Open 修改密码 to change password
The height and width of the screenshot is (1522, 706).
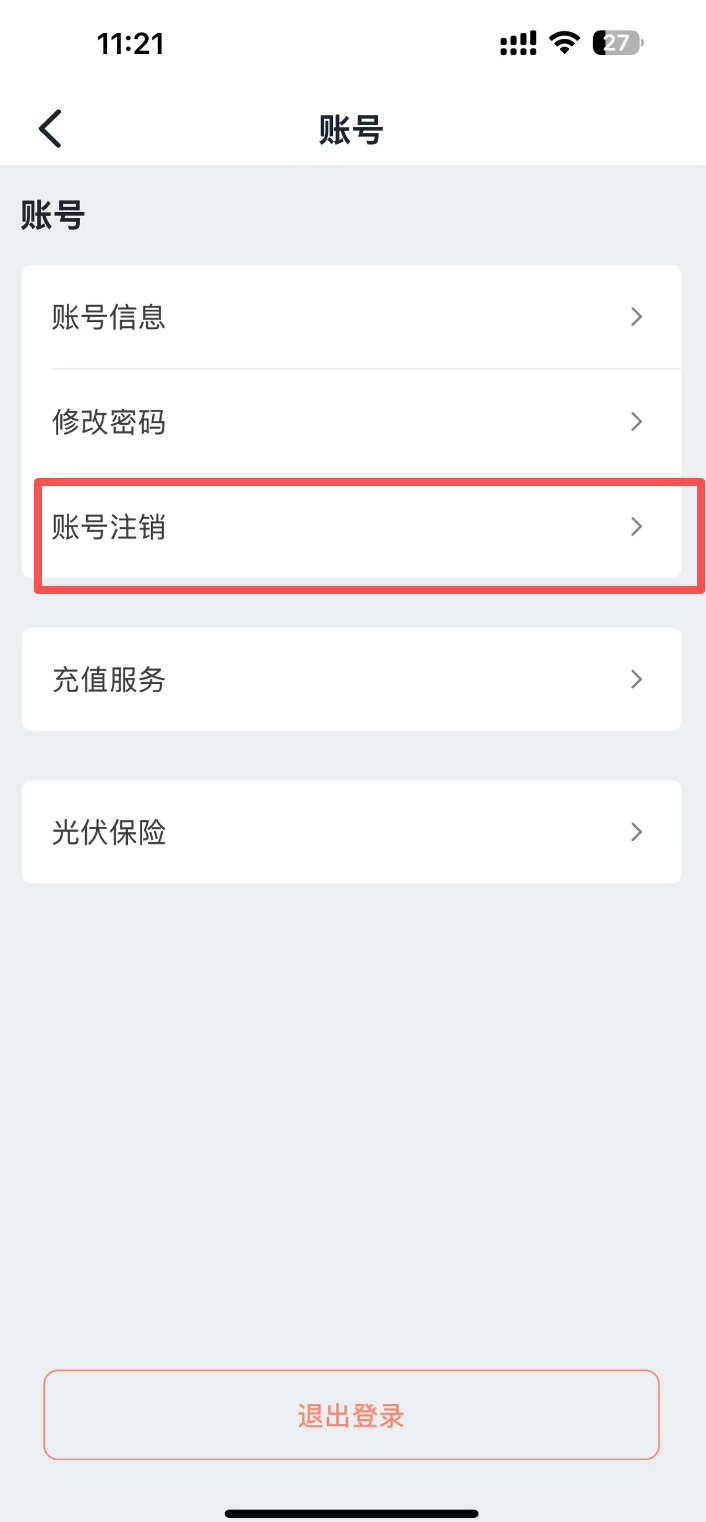[x=350, y=421]
